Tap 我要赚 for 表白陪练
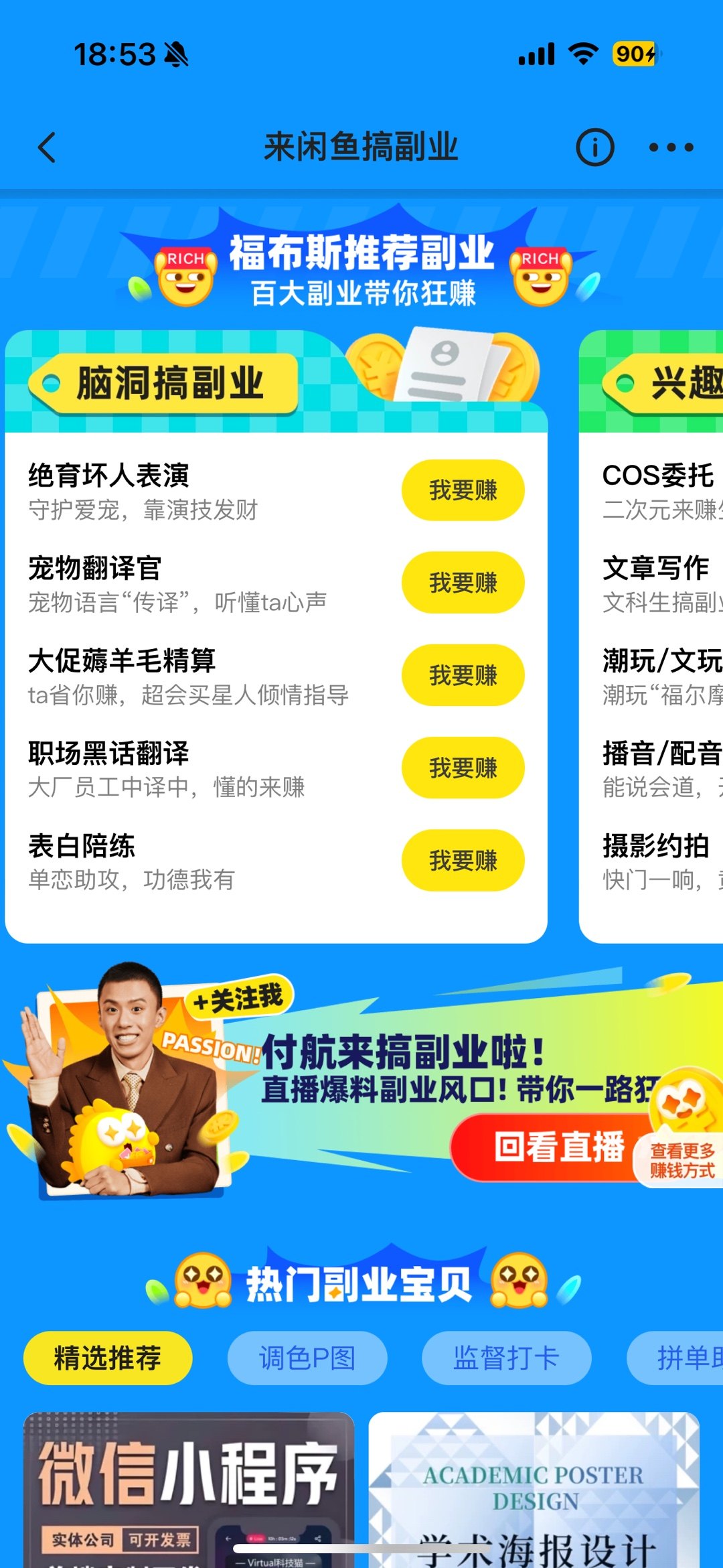Screen dimensions: 723x1568 click(x=463, y=861)
